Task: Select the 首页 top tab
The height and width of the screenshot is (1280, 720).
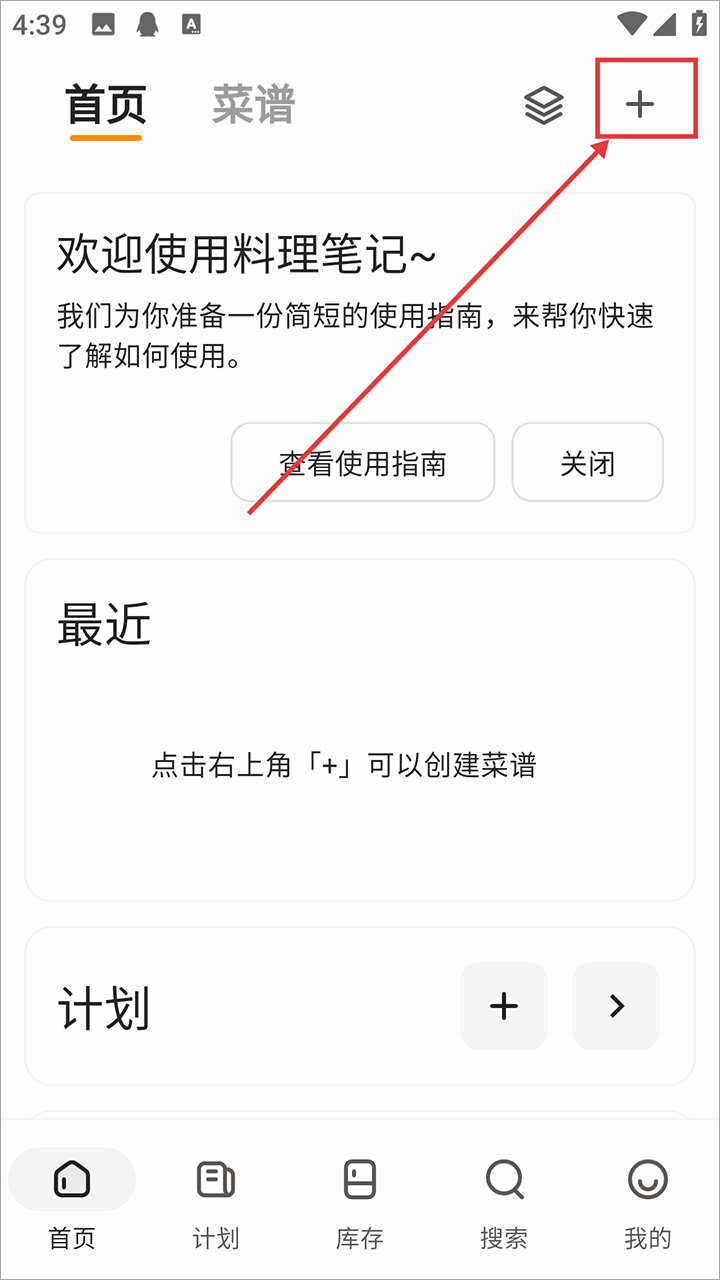Action: tap(106, 105)
